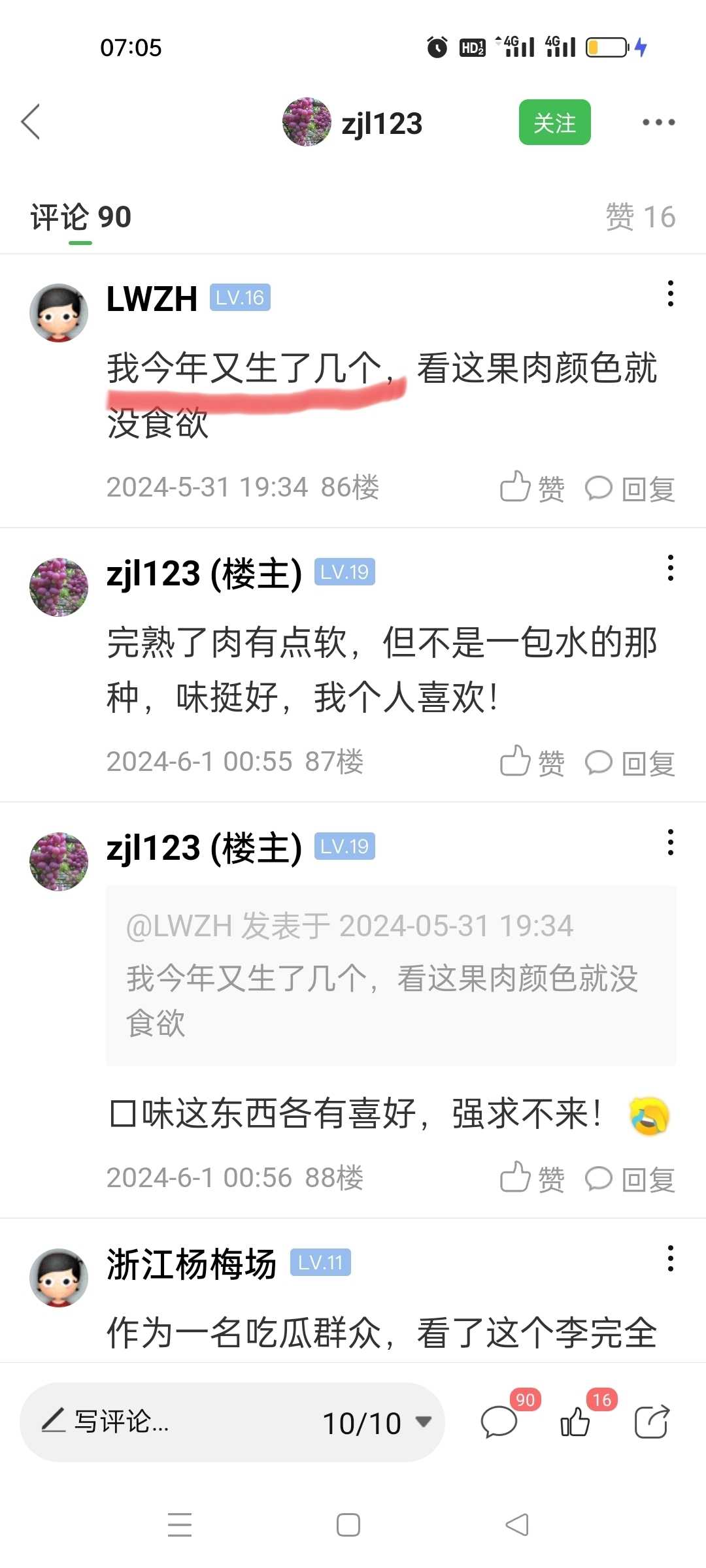View comments via the bubble icon with 90
The width and height of the screenshot is (706, 1568).
pos(500,1422)
